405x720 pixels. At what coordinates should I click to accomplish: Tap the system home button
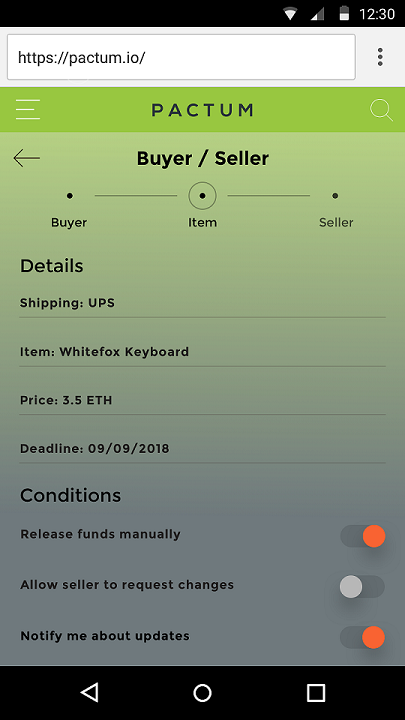coord(202,692)
